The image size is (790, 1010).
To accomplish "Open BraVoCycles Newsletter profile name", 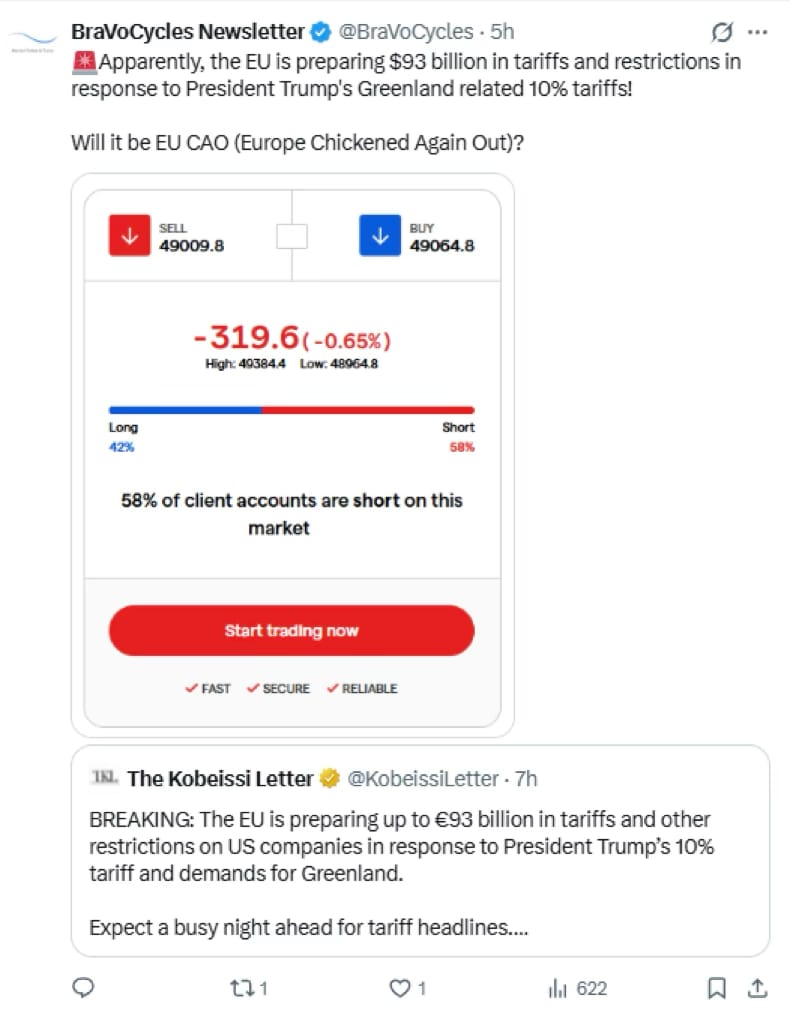I will point(187,32).
